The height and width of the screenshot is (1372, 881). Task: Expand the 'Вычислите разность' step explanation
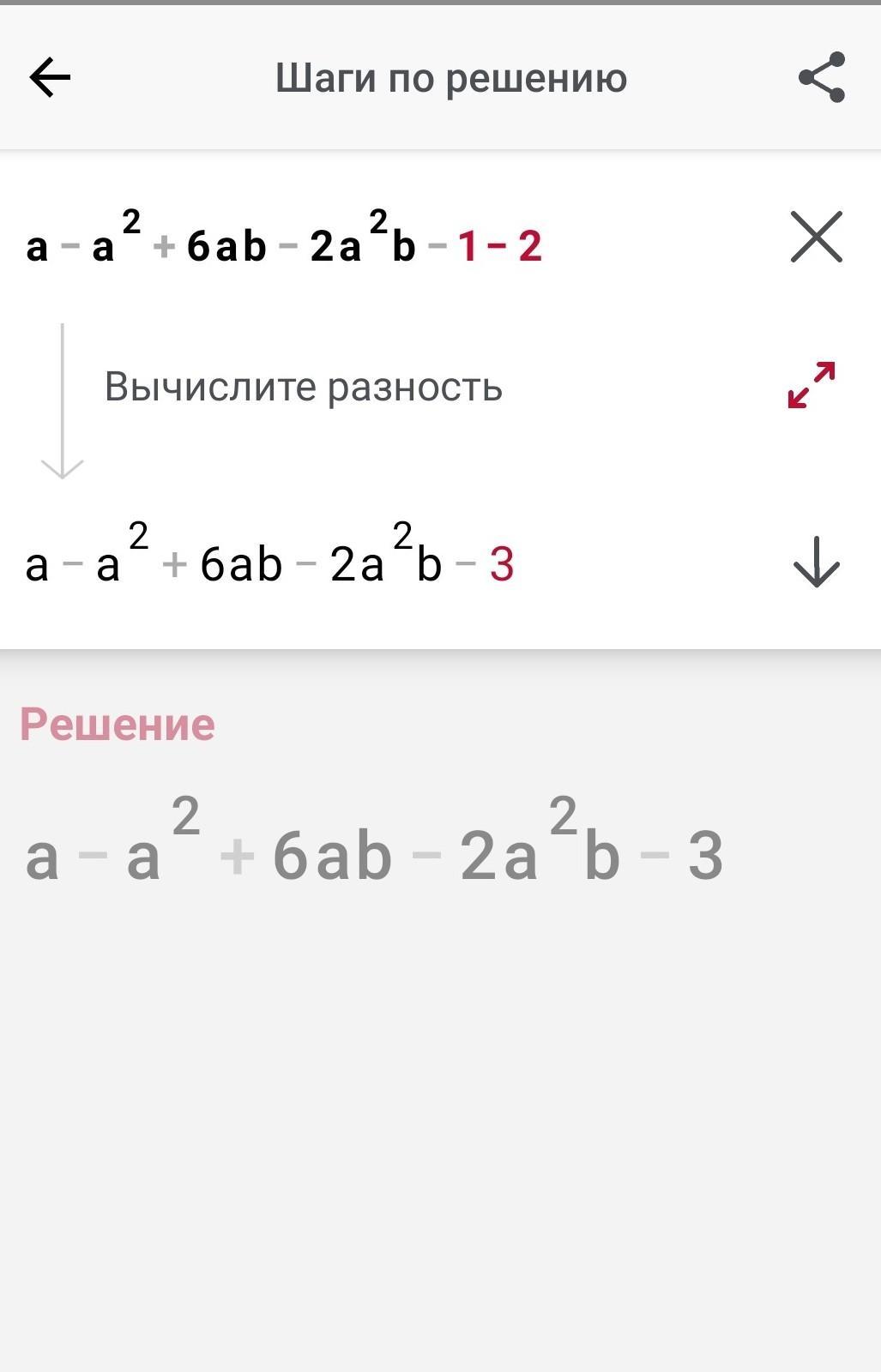[x=812, y=385]
